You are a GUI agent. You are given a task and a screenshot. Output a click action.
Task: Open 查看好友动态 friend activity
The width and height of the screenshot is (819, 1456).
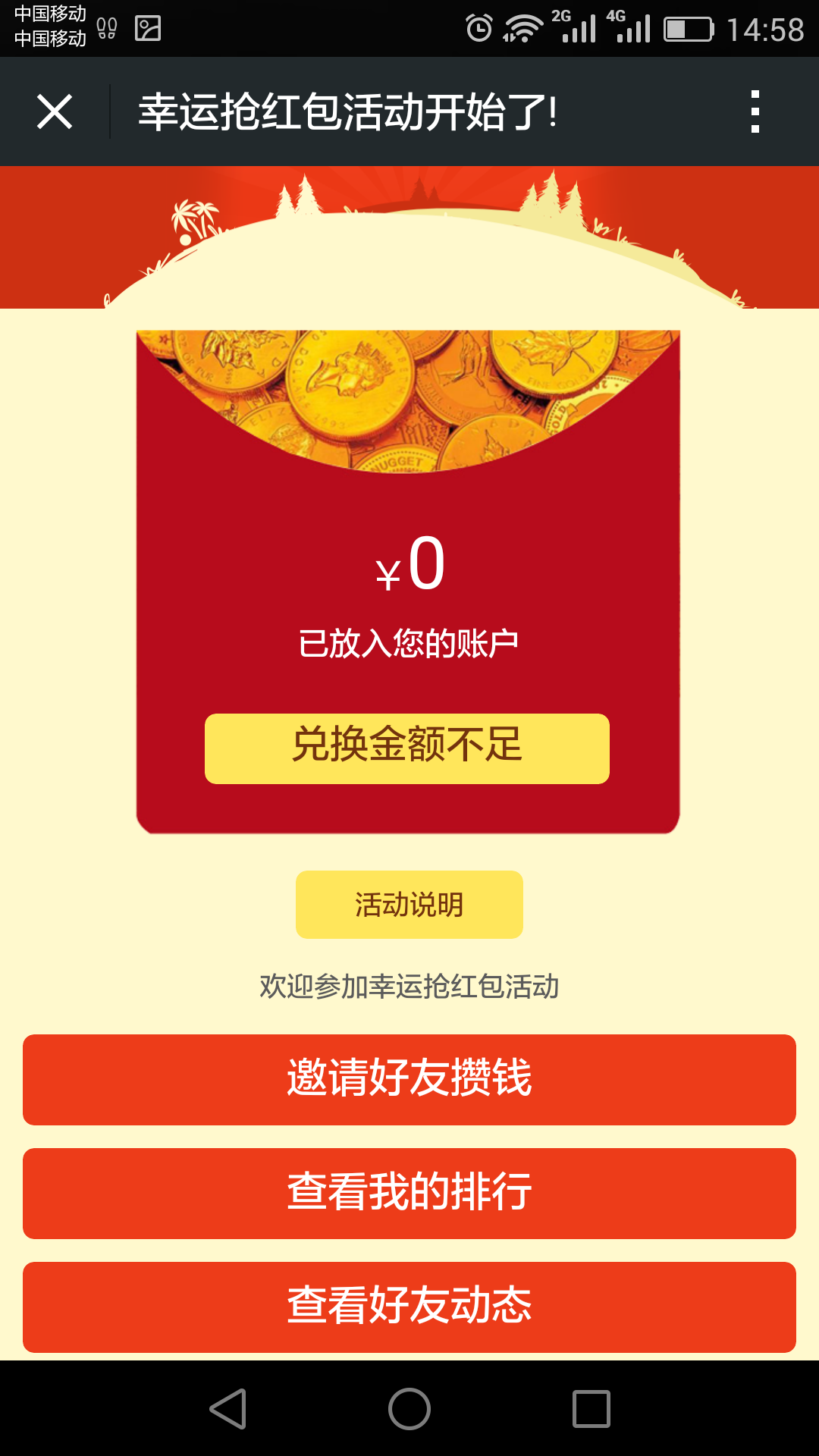409,1307
